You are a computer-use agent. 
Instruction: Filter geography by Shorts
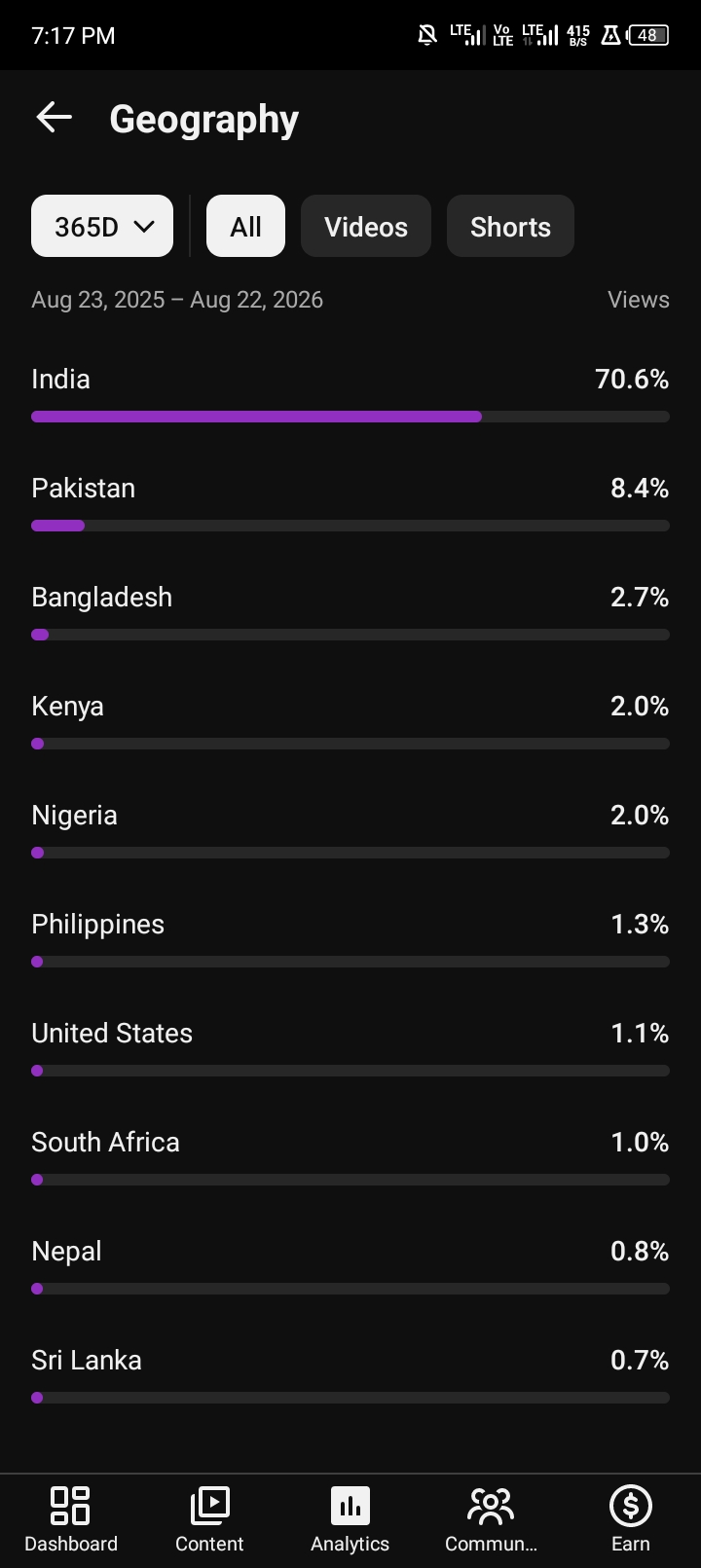(510, 226)
